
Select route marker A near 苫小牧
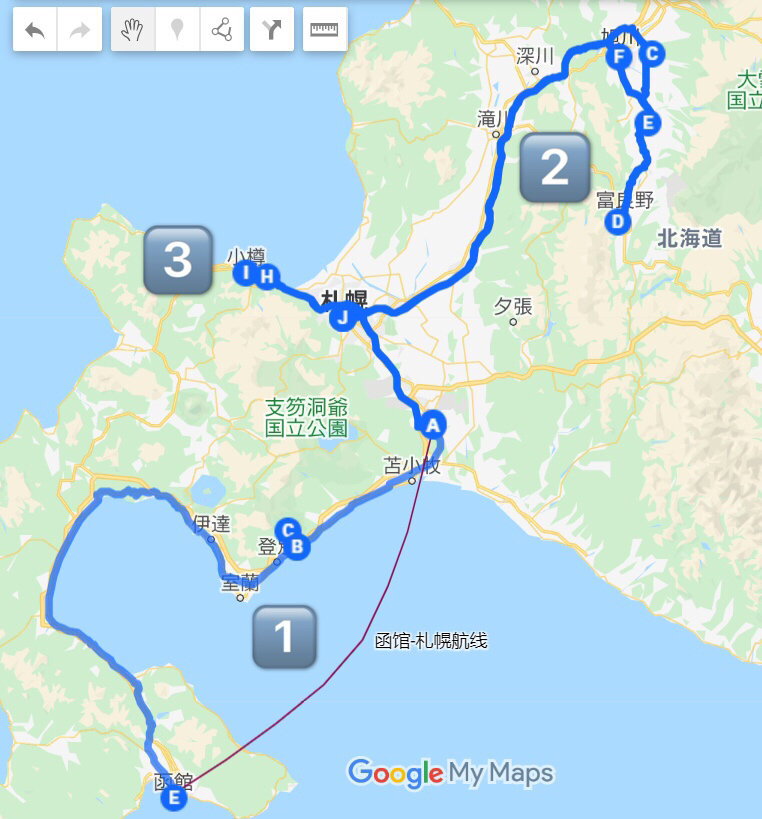(x=431, y=424)
